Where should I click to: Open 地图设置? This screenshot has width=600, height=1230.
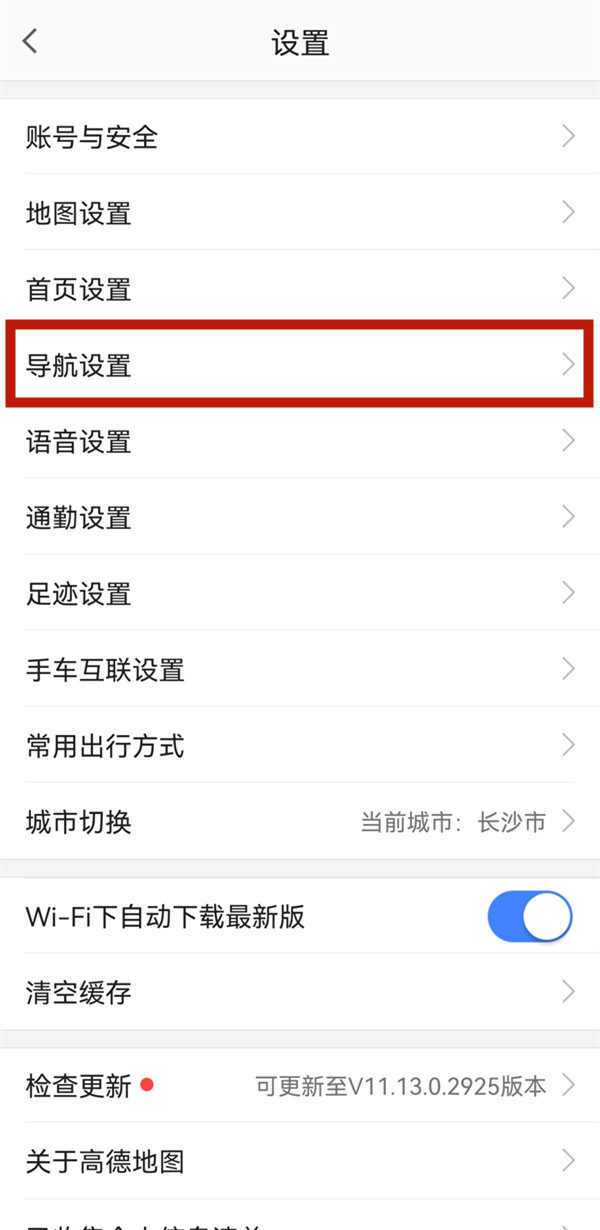300,213
